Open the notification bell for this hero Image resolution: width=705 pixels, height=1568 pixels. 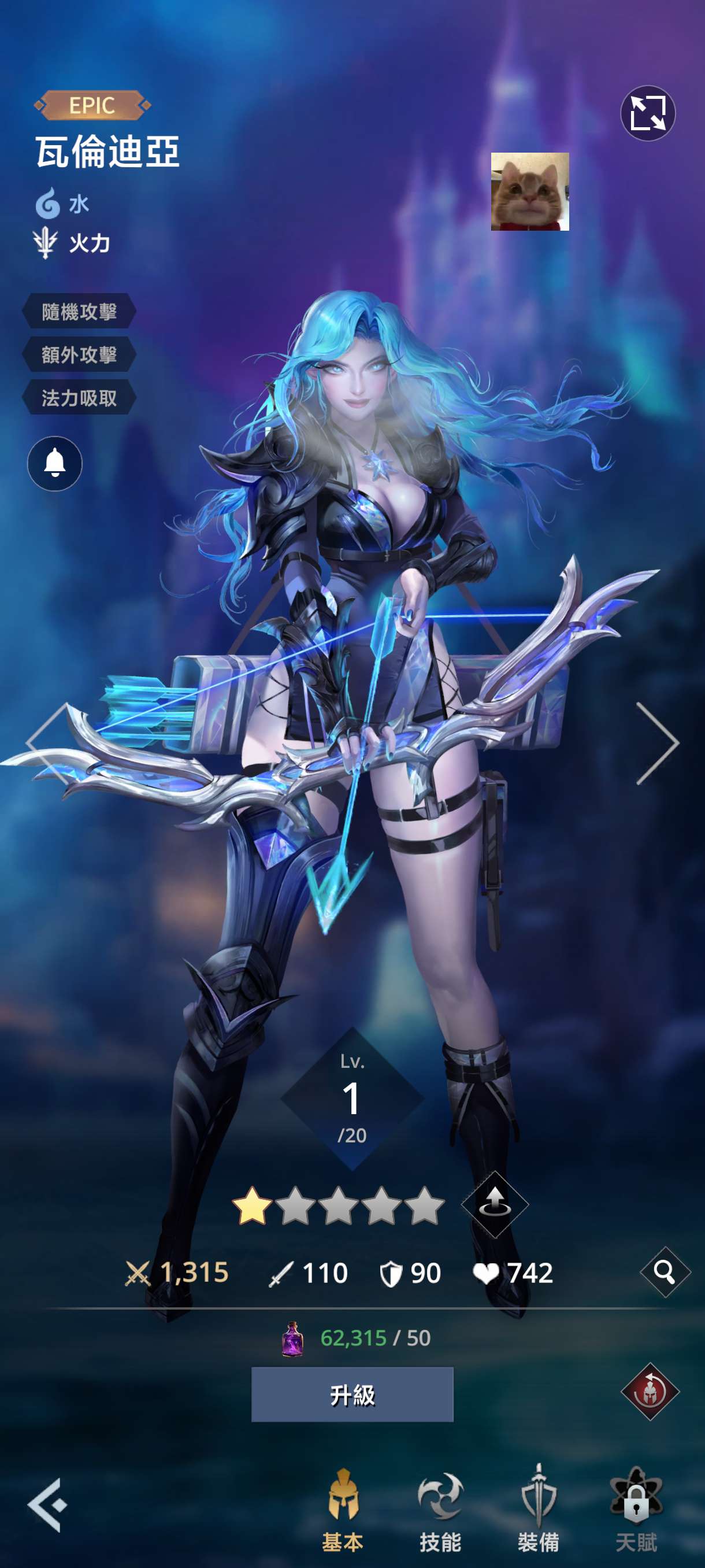(55, 463)
